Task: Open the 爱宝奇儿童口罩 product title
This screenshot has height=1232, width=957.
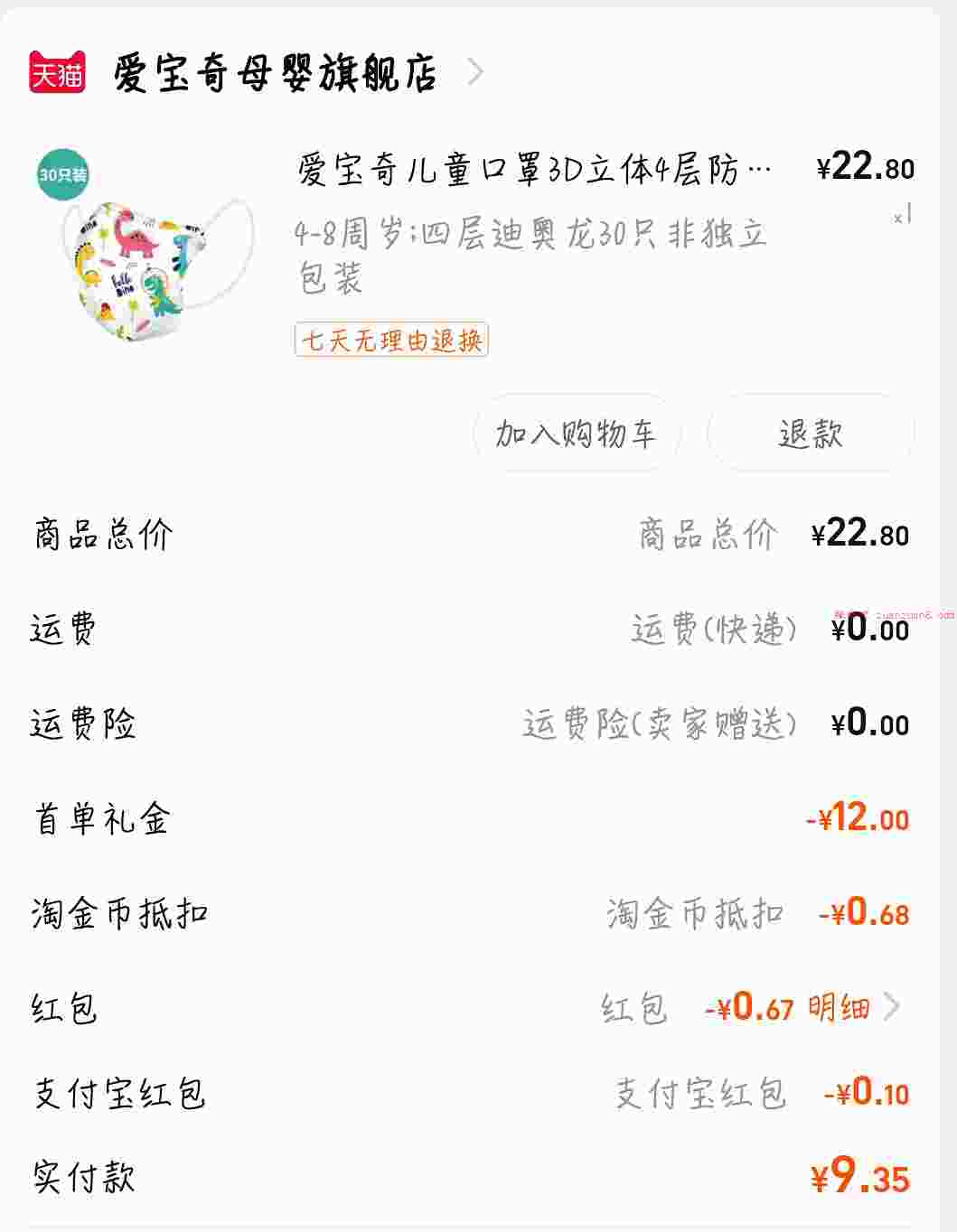Action: click(x=533, y=170)
